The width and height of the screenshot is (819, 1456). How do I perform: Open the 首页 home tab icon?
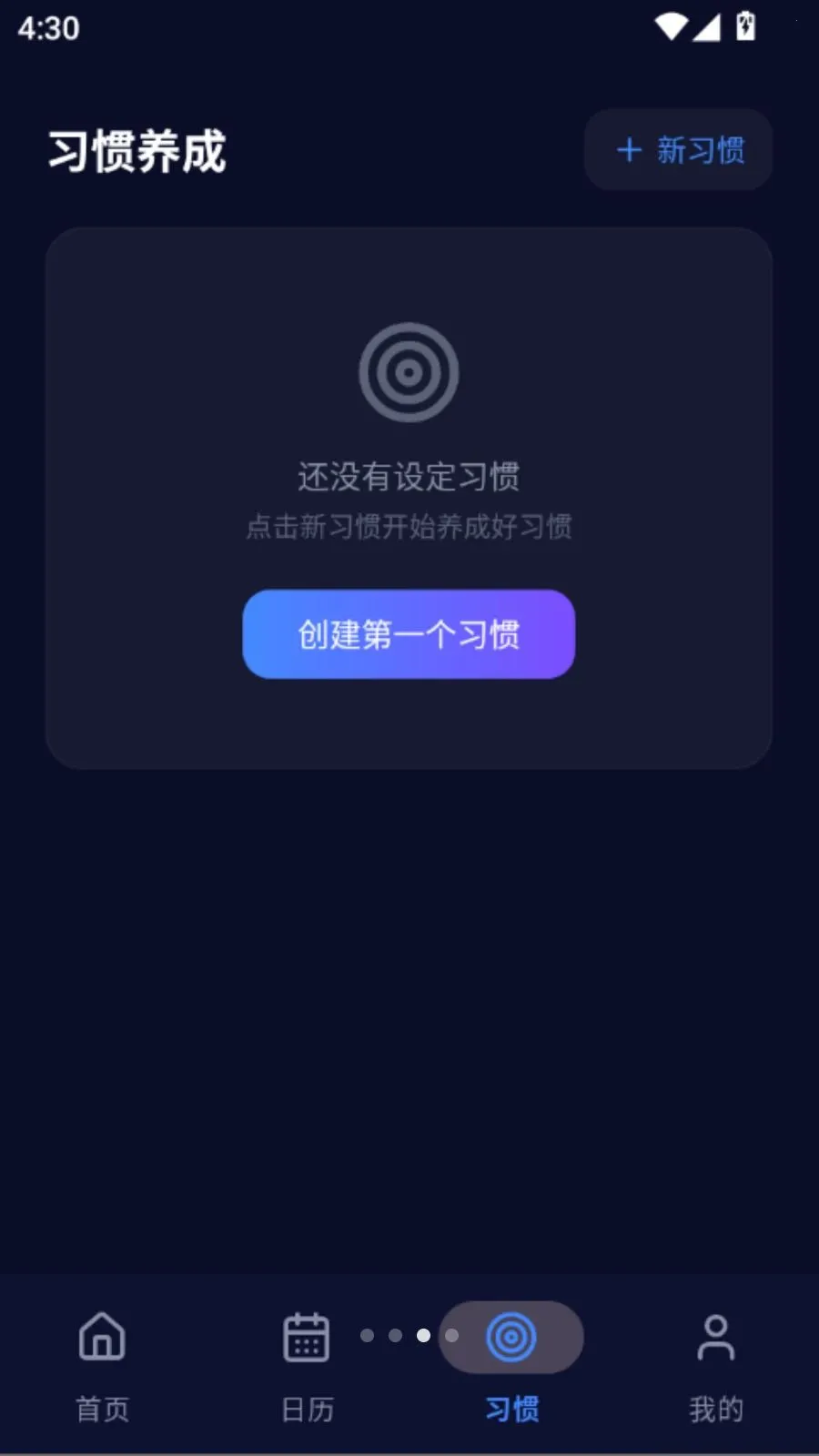(101, 1337)
